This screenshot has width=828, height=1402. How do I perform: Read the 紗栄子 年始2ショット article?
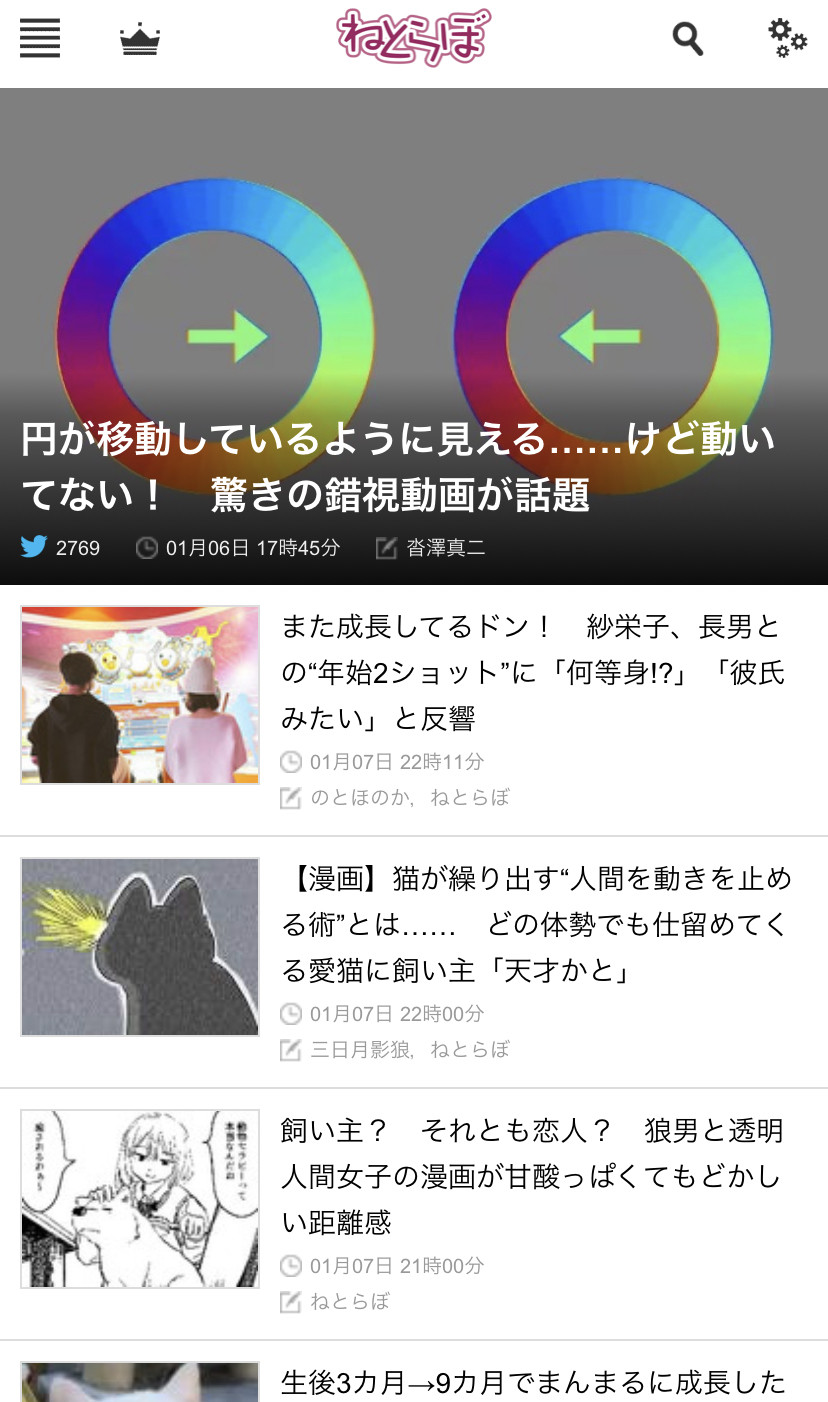click(532, 672)
